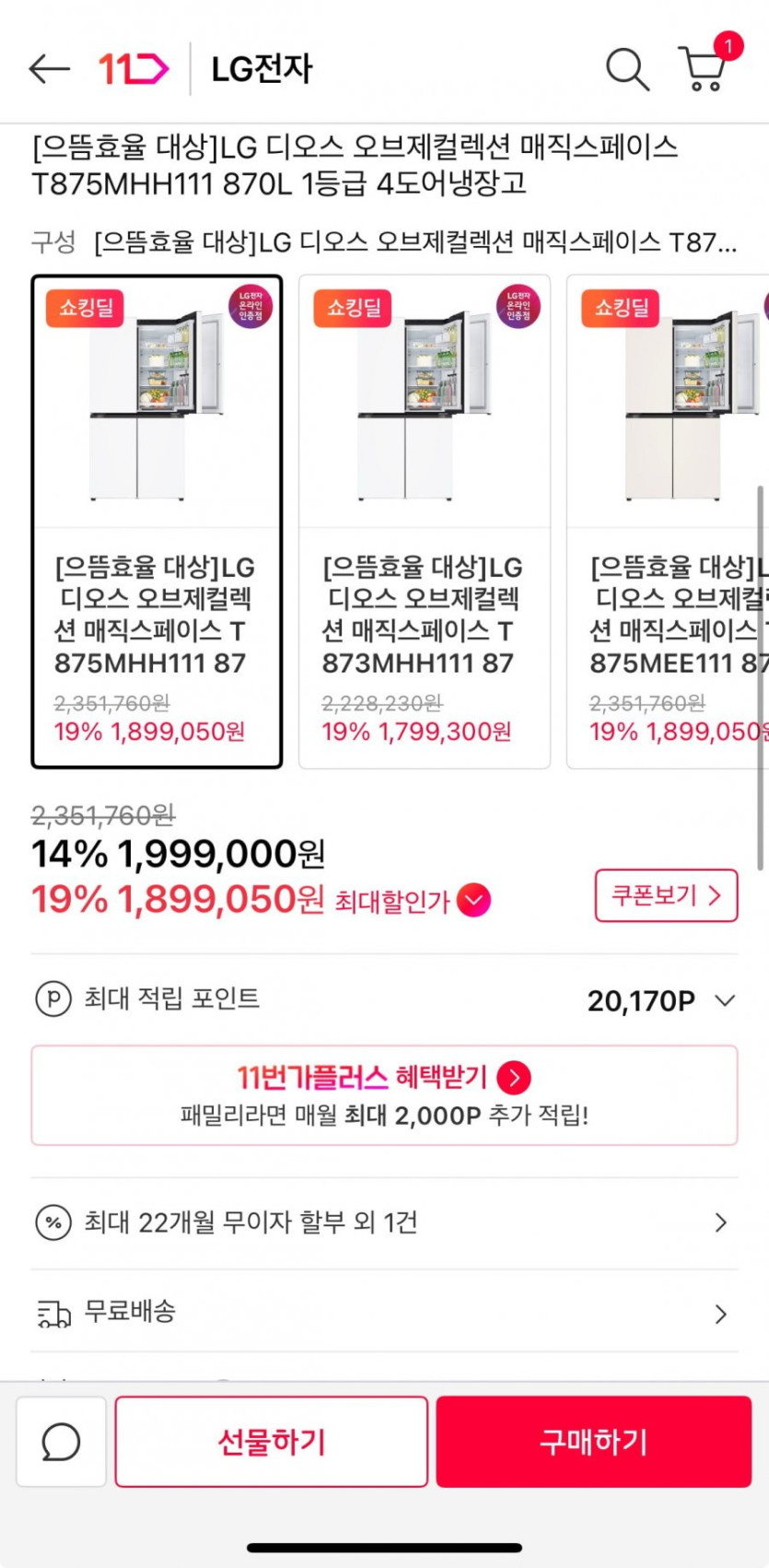Open the search magnifier
769x1568 pixels.
coord(627,69)
